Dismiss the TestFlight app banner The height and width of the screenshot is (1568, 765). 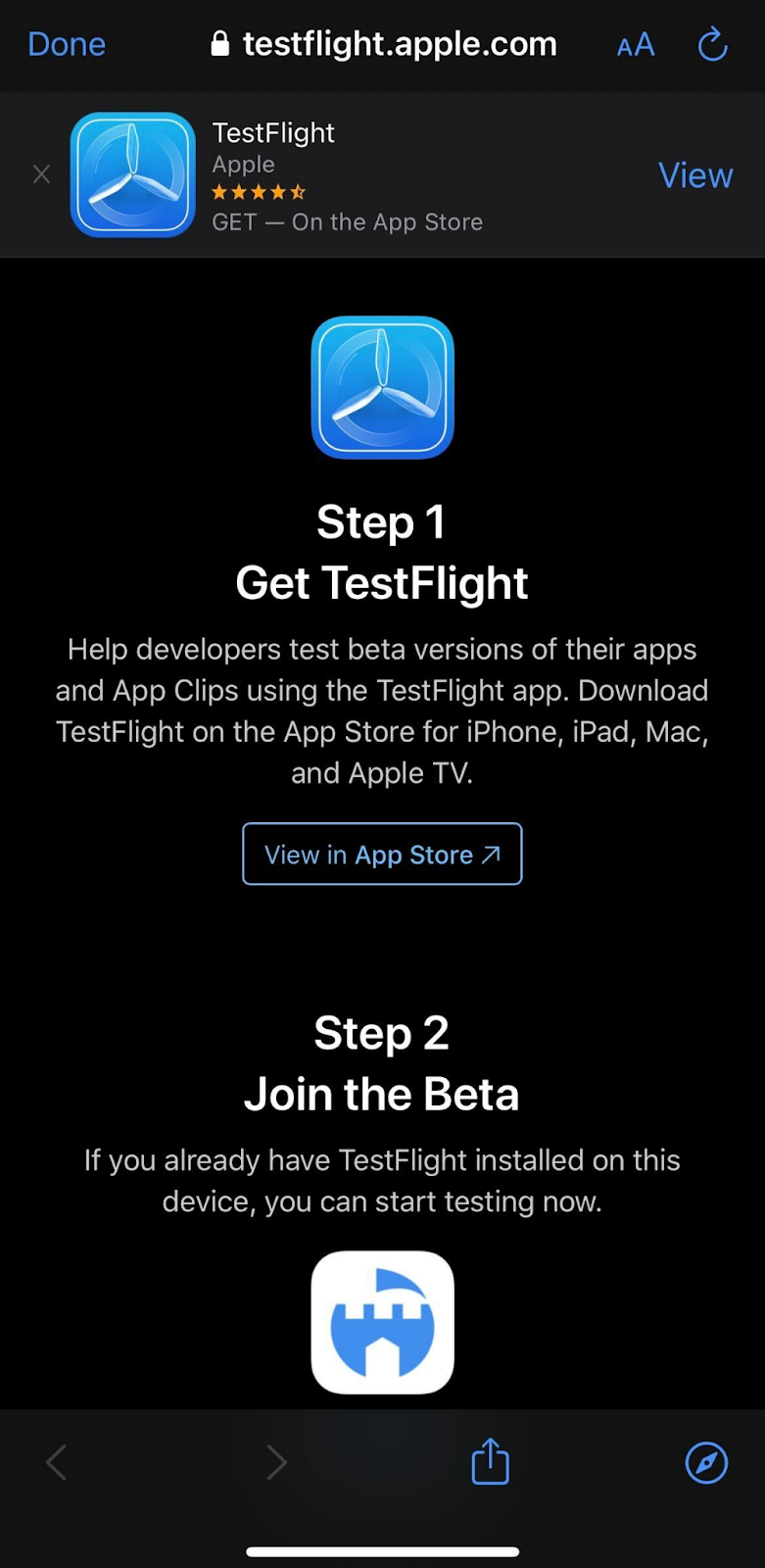point(41,174)
